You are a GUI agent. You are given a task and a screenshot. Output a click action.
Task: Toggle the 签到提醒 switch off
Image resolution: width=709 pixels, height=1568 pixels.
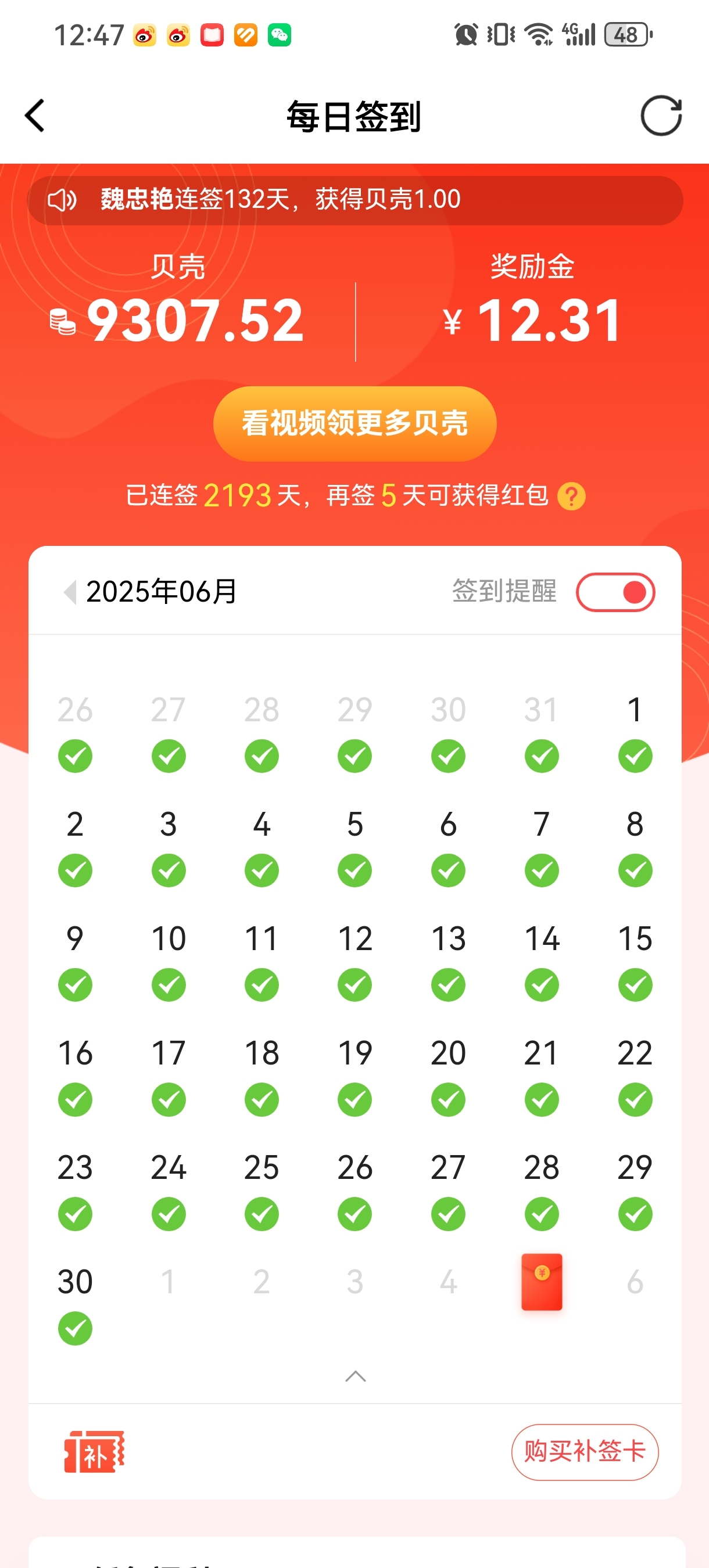pos(615,592)
